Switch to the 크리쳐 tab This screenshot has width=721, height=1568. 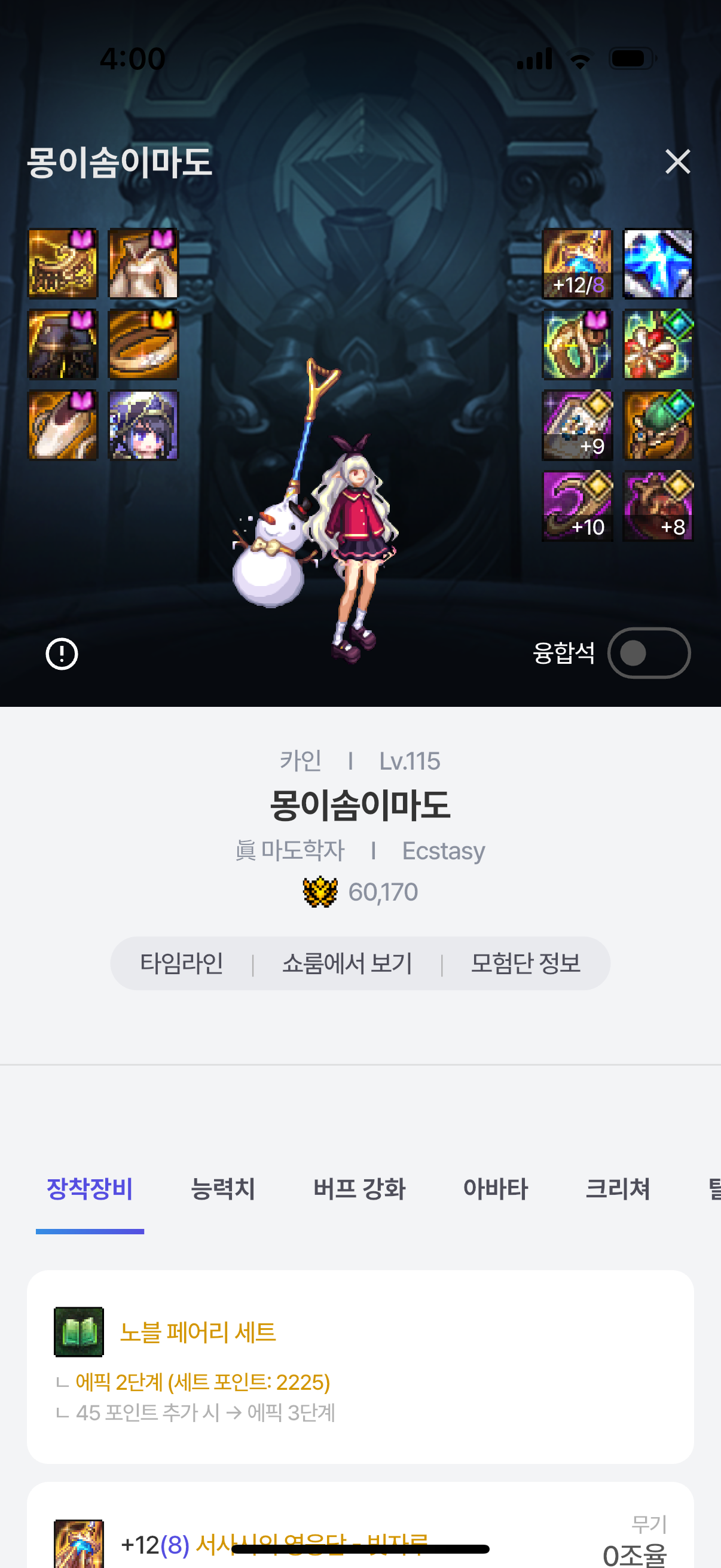pos(618,1188)
